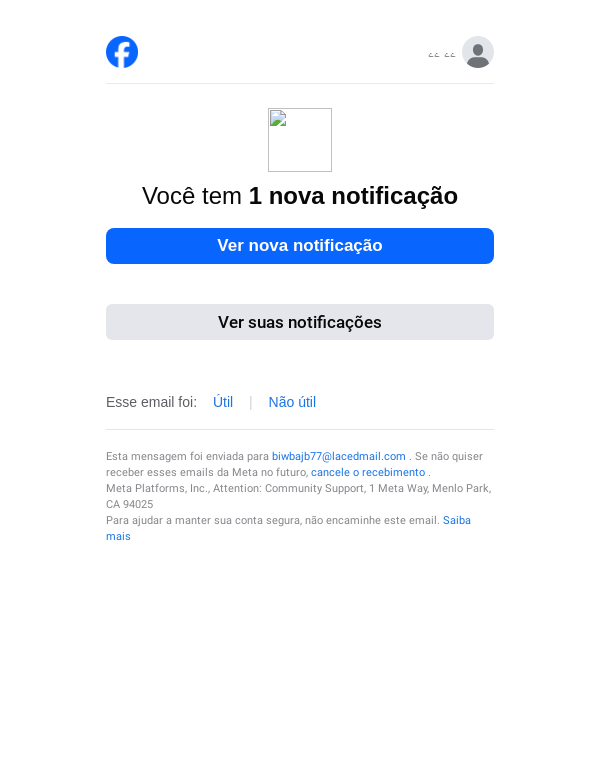Select Não útil feedback link
This screenshot has height=768, width=600.
pos(292,402)
